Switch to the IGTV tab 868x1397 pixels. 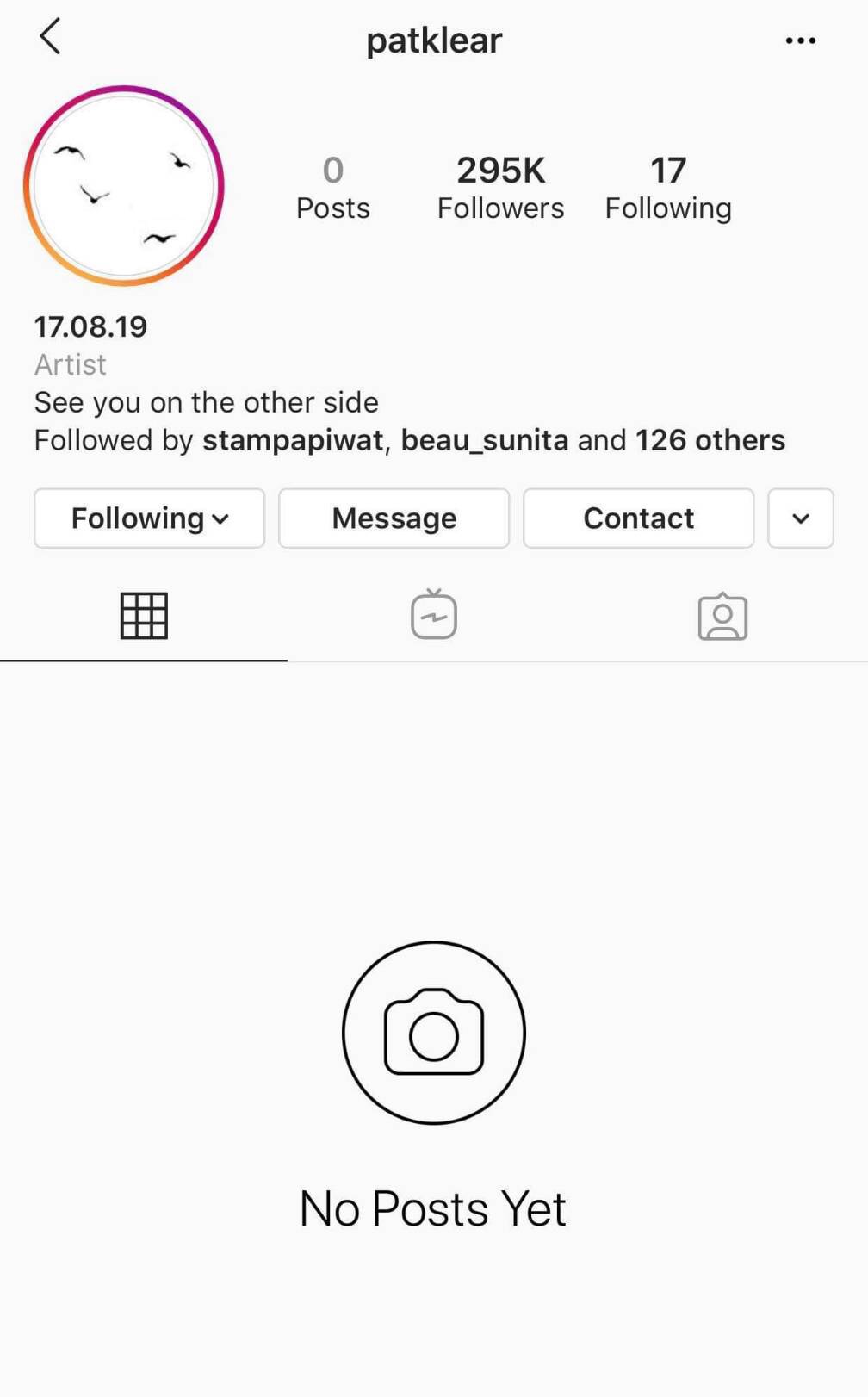tap(434, 615)
